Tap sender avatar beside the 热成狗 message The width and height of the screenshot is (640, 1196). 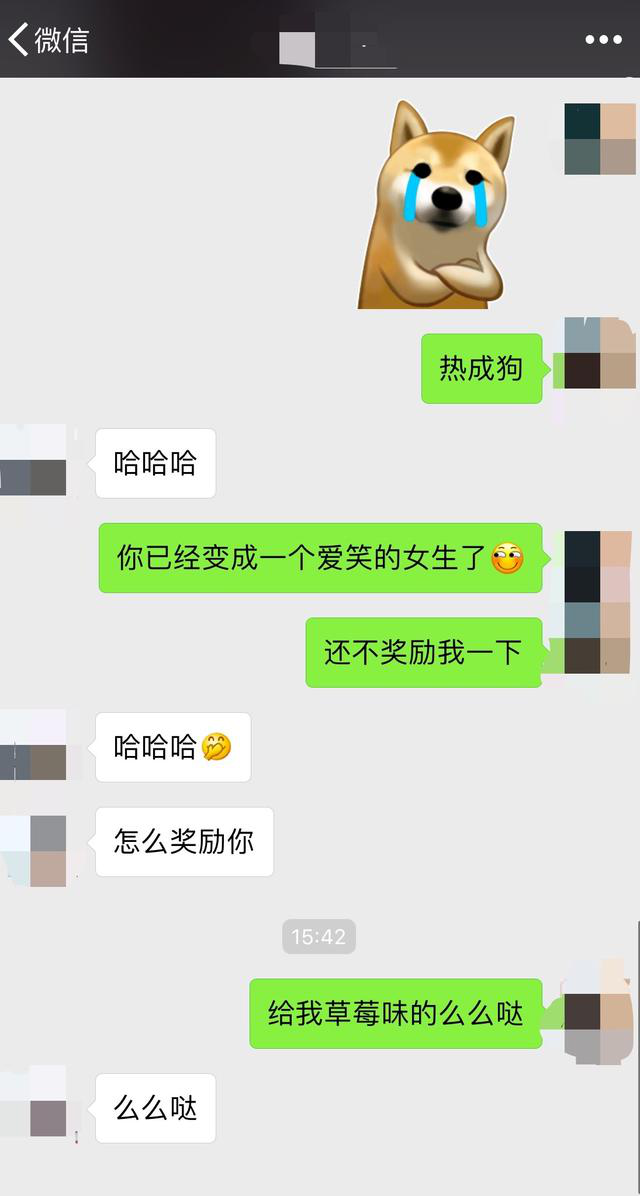click(x=599, y=353)
